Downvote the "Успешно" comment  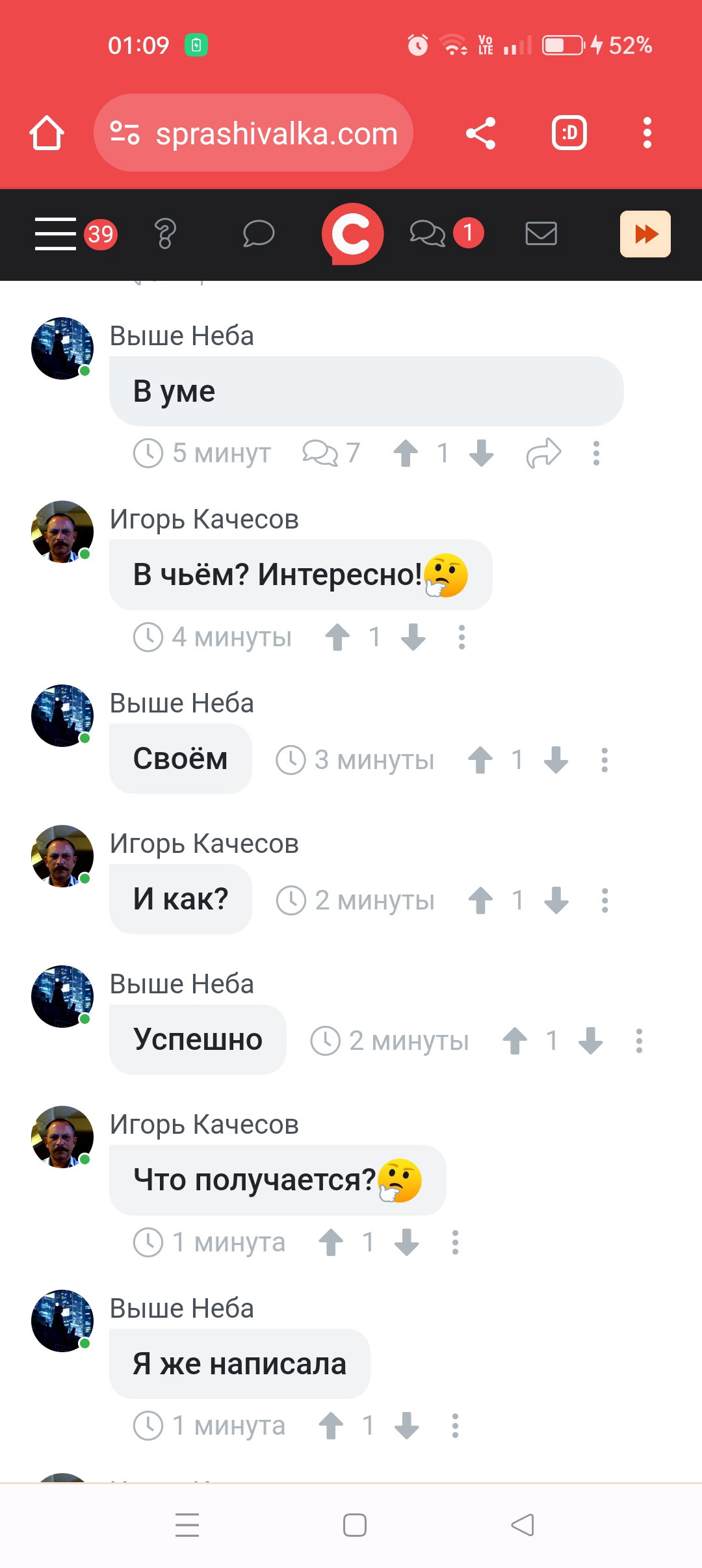(x=591, y=1041)
